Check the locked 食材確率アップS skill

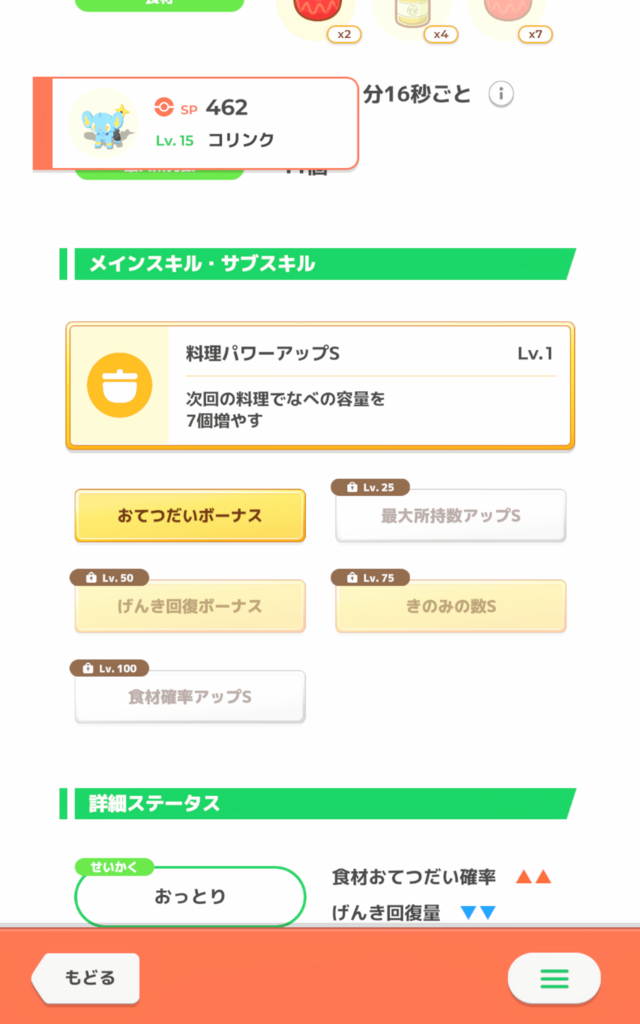pyautogui.click(x=190, y=697)
